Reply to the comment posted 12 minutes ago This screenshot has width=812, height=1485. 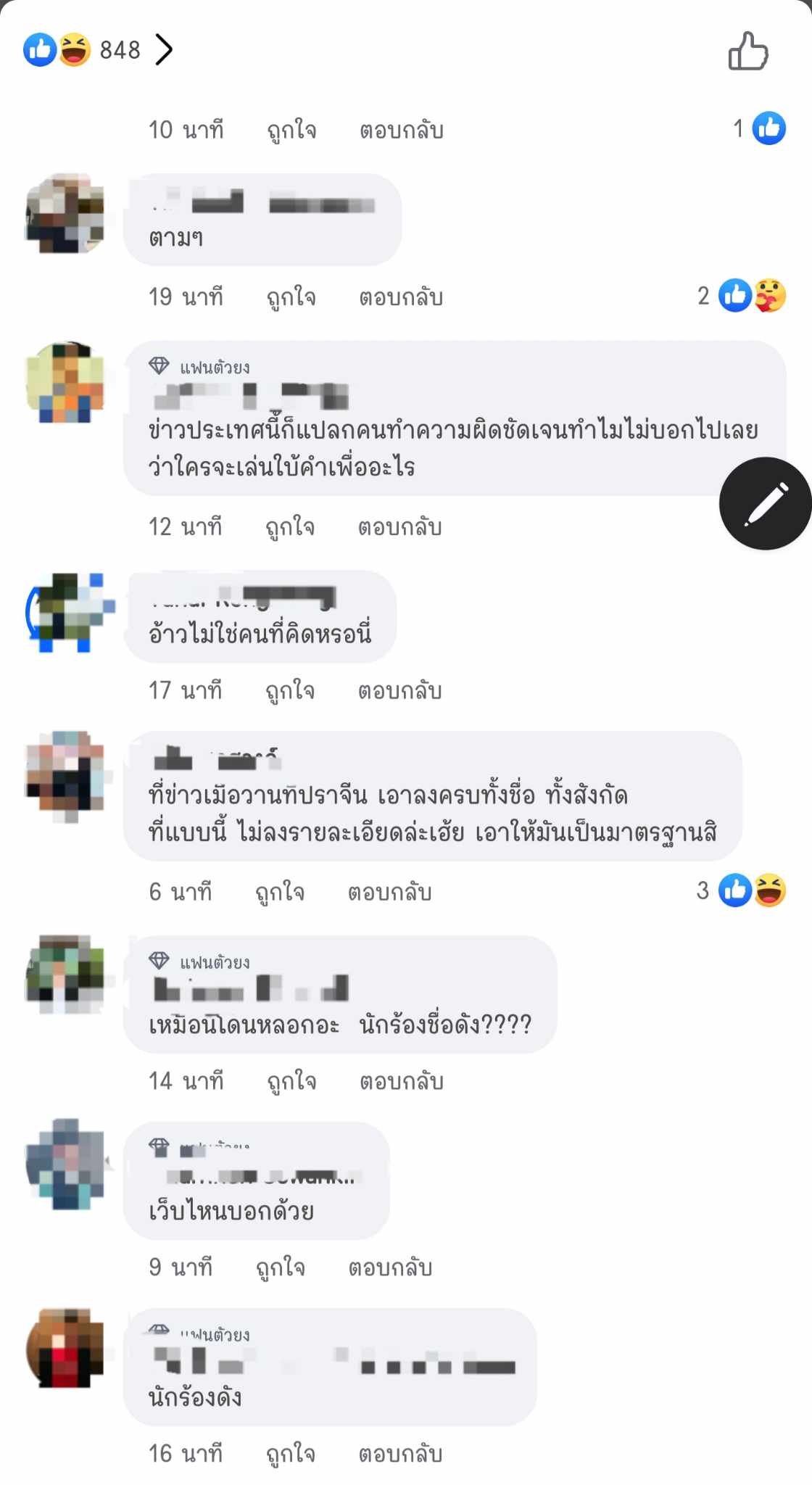coord(399,527)
